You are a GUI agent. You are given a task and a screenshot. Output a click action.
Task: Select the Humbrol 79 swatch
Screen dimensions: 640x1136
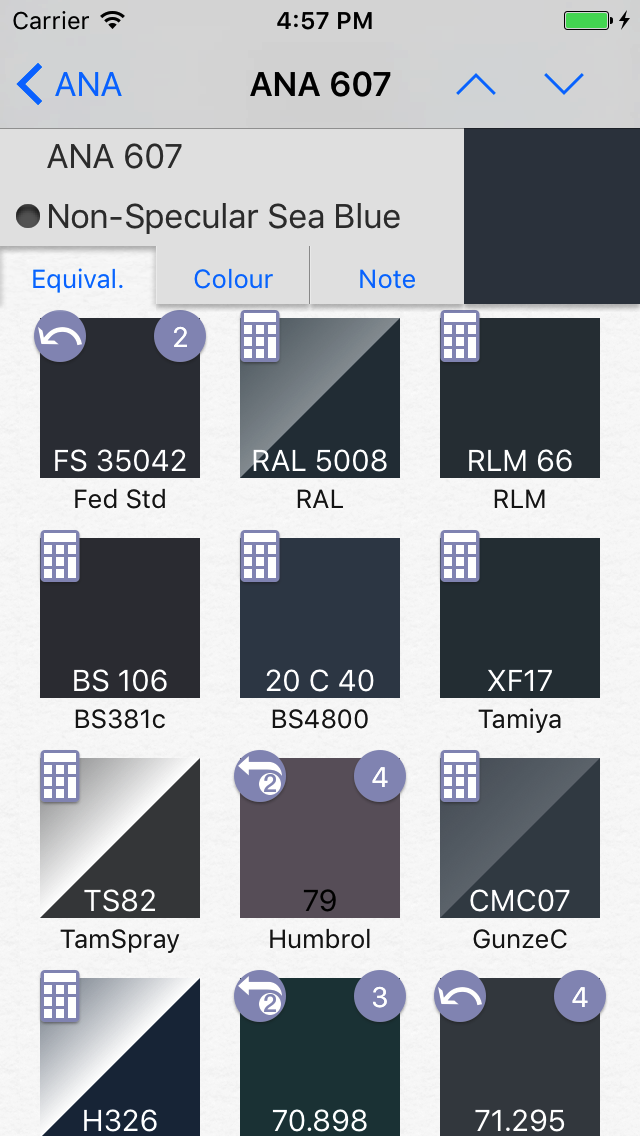(320, 838)
